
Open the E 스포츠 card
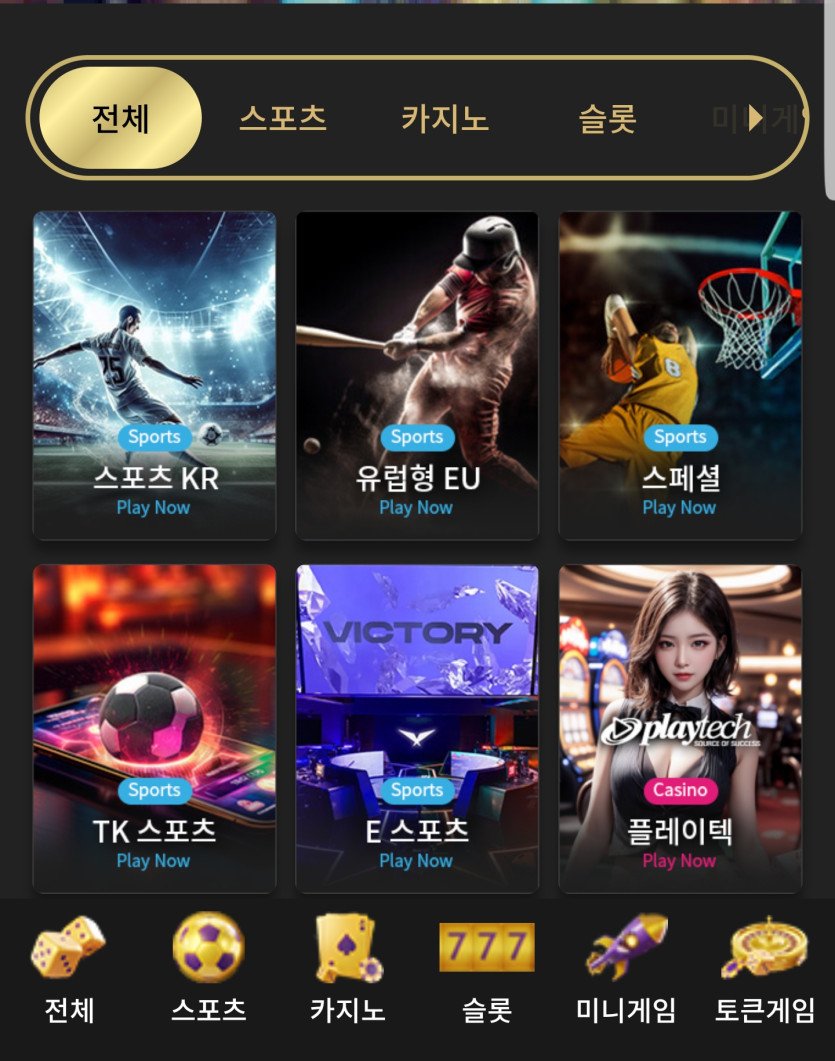(x=417, y=729)
